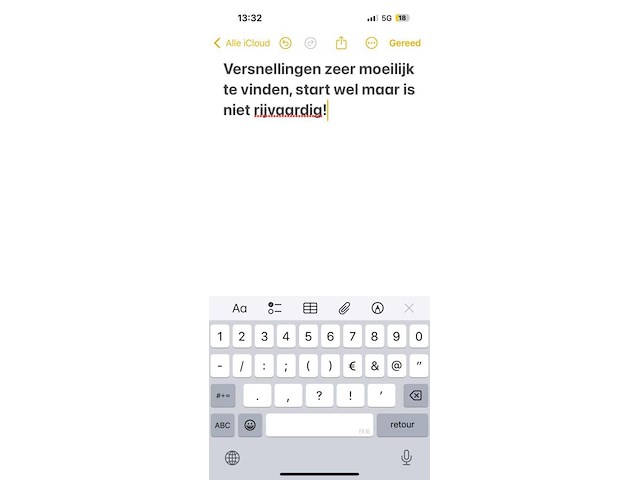Screen dimensions: 640x480
Task: Tap Gereed to finish editing
Action: click(x=405, y=43)
